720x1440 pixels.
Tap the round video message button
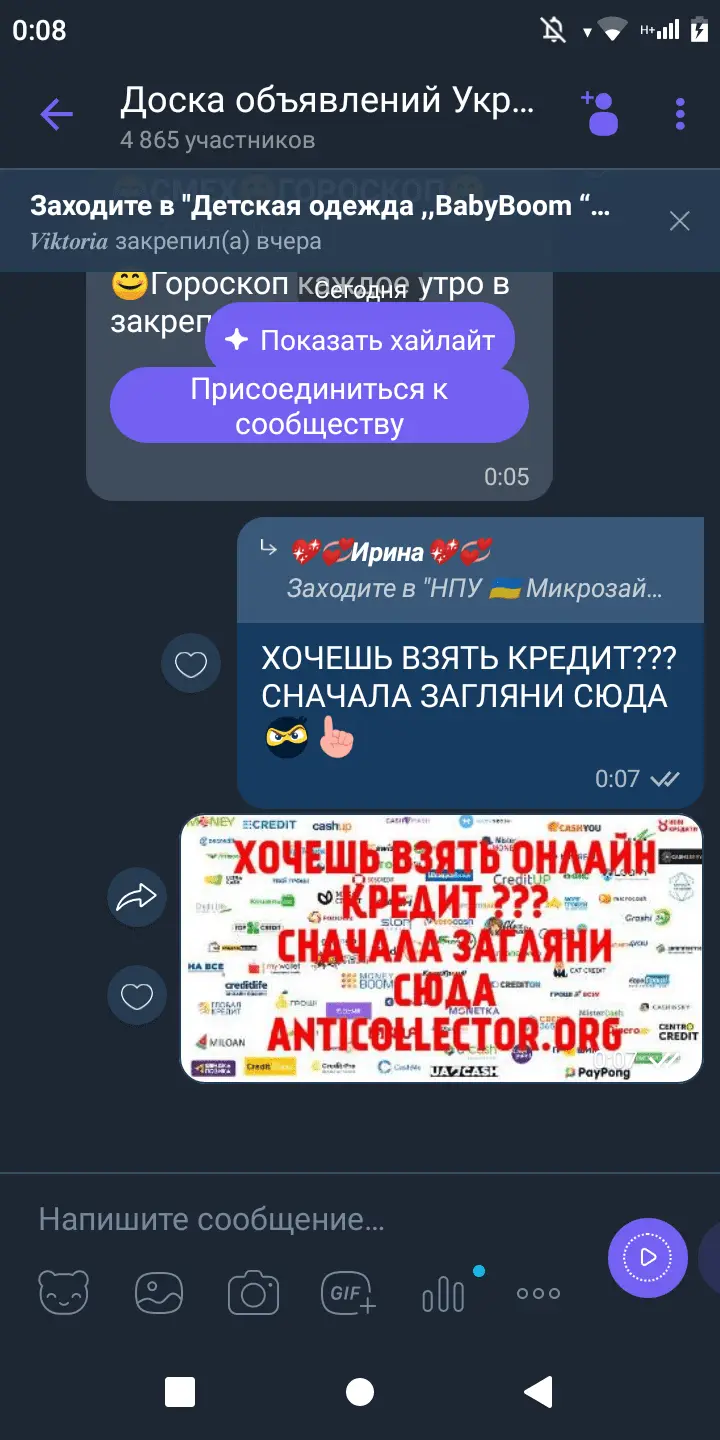[647, 1257]
